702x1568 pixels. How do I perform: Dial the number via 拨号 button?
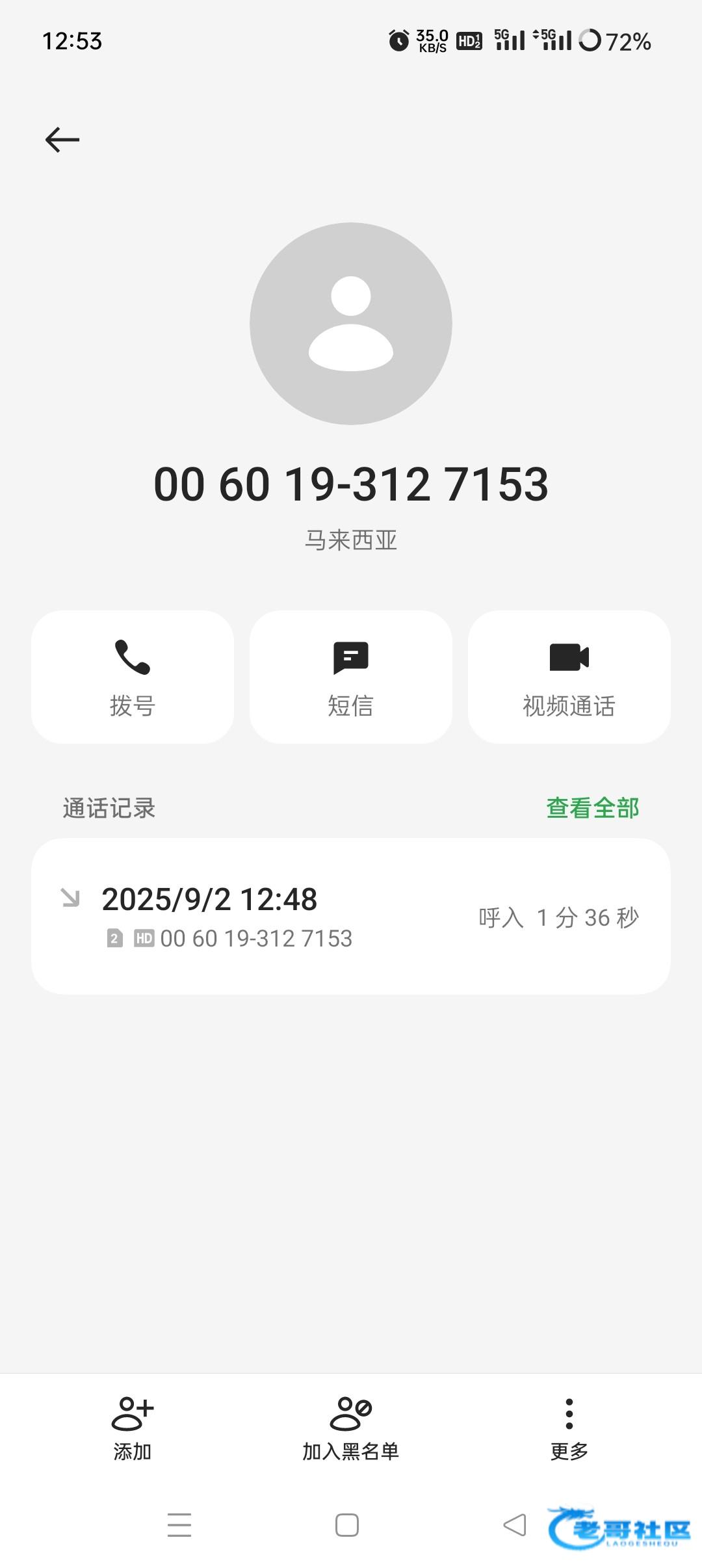[x=133, y=677]
